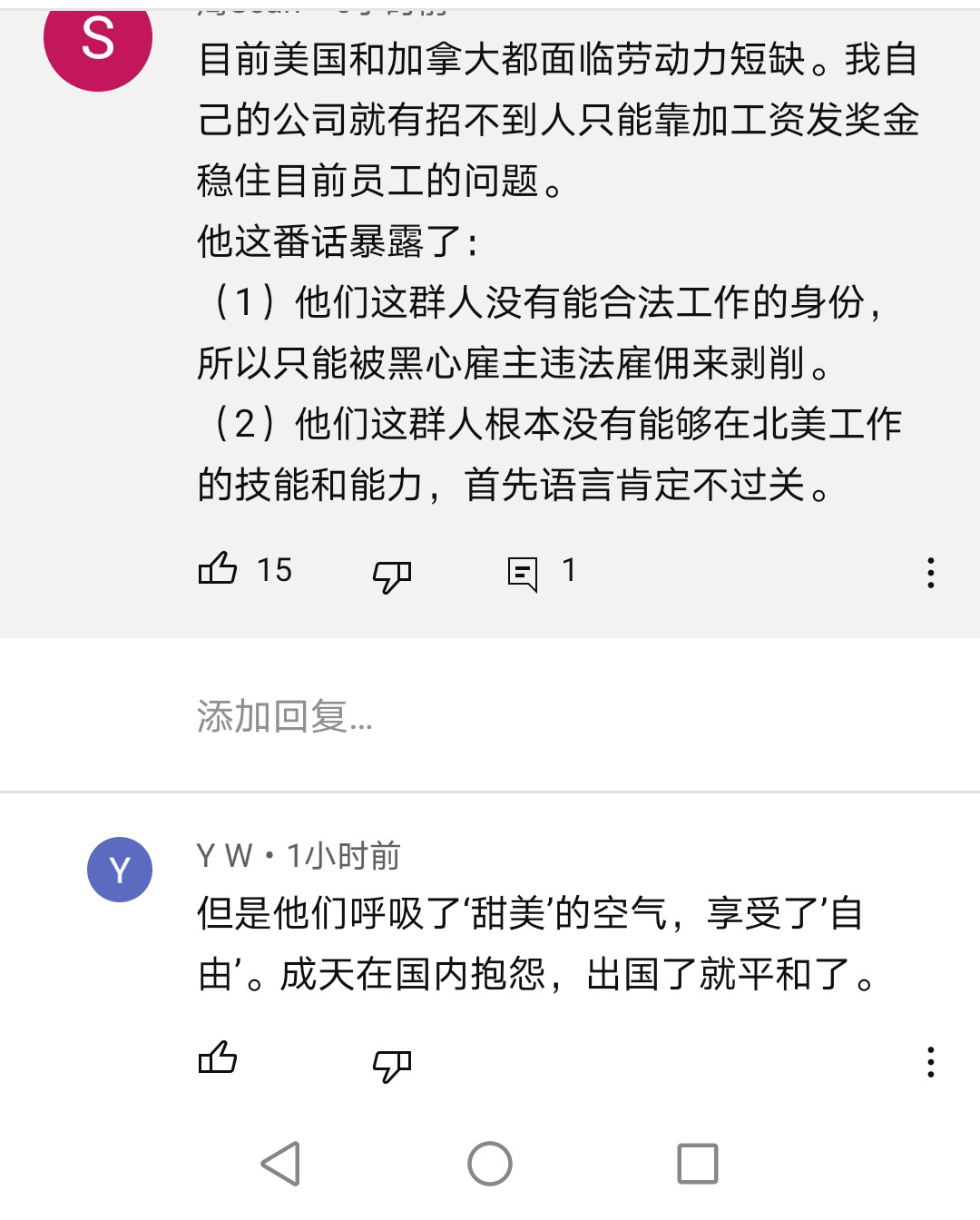Open the top comment's replies icon
This screenshot has height=1220, width=980.
coord(523,573)
